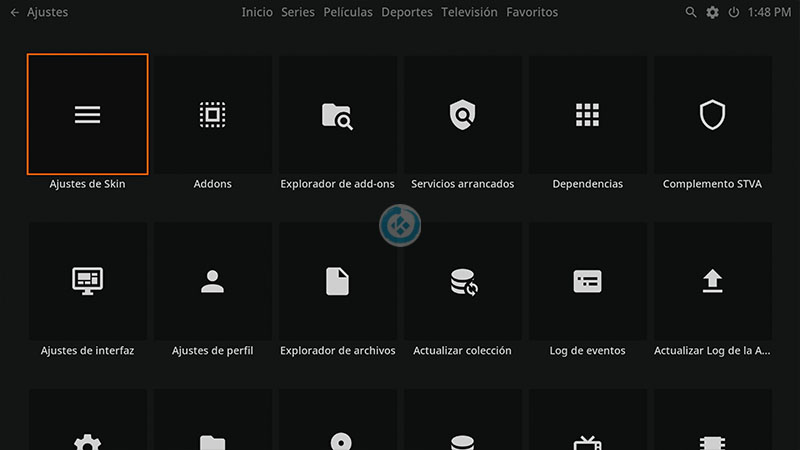Open the search icon

click(x=691, y=13)
